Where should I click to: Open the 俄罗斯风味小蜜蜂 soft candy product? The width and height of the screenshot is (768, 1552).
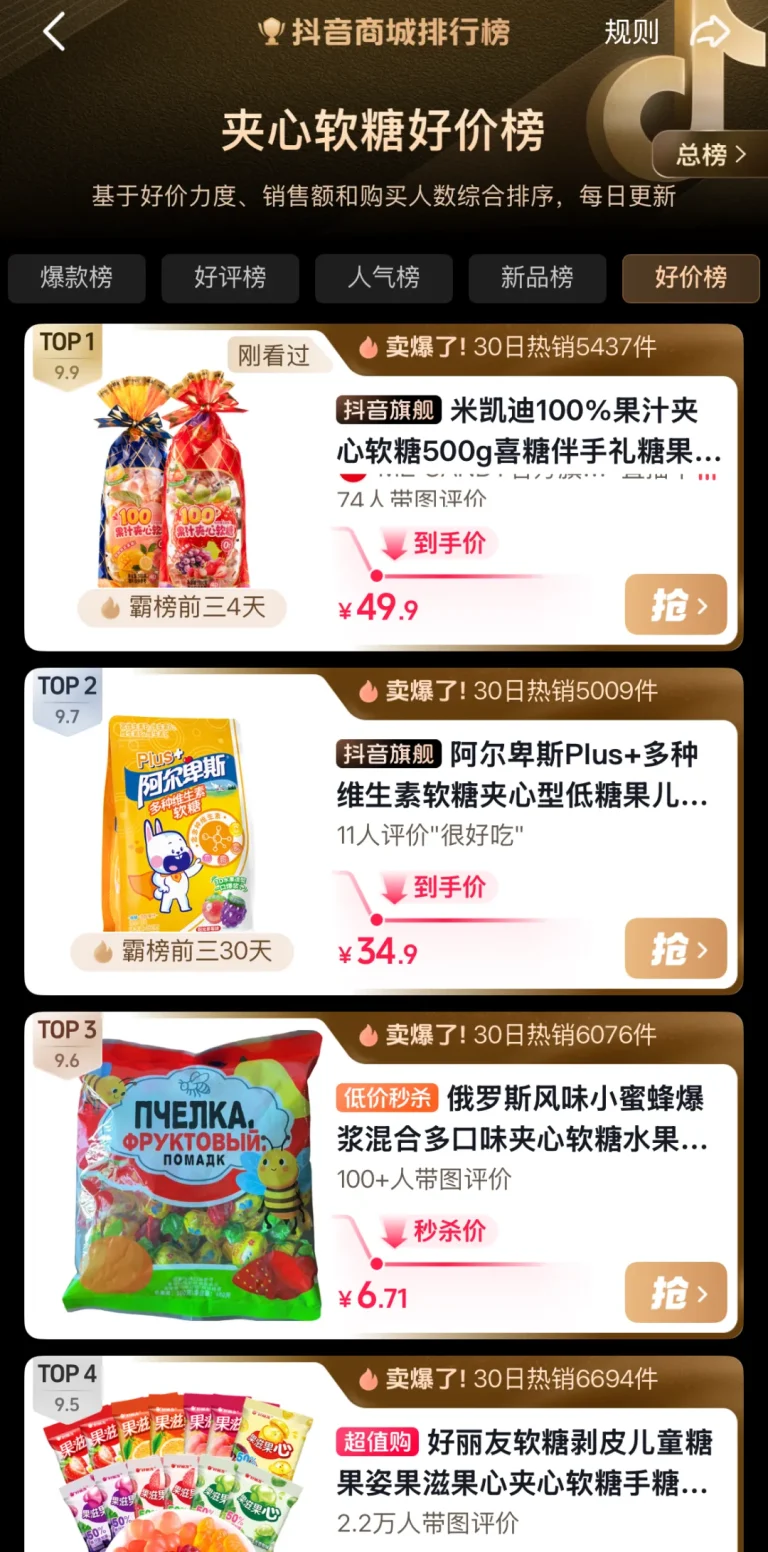[x=522, y=1119]
